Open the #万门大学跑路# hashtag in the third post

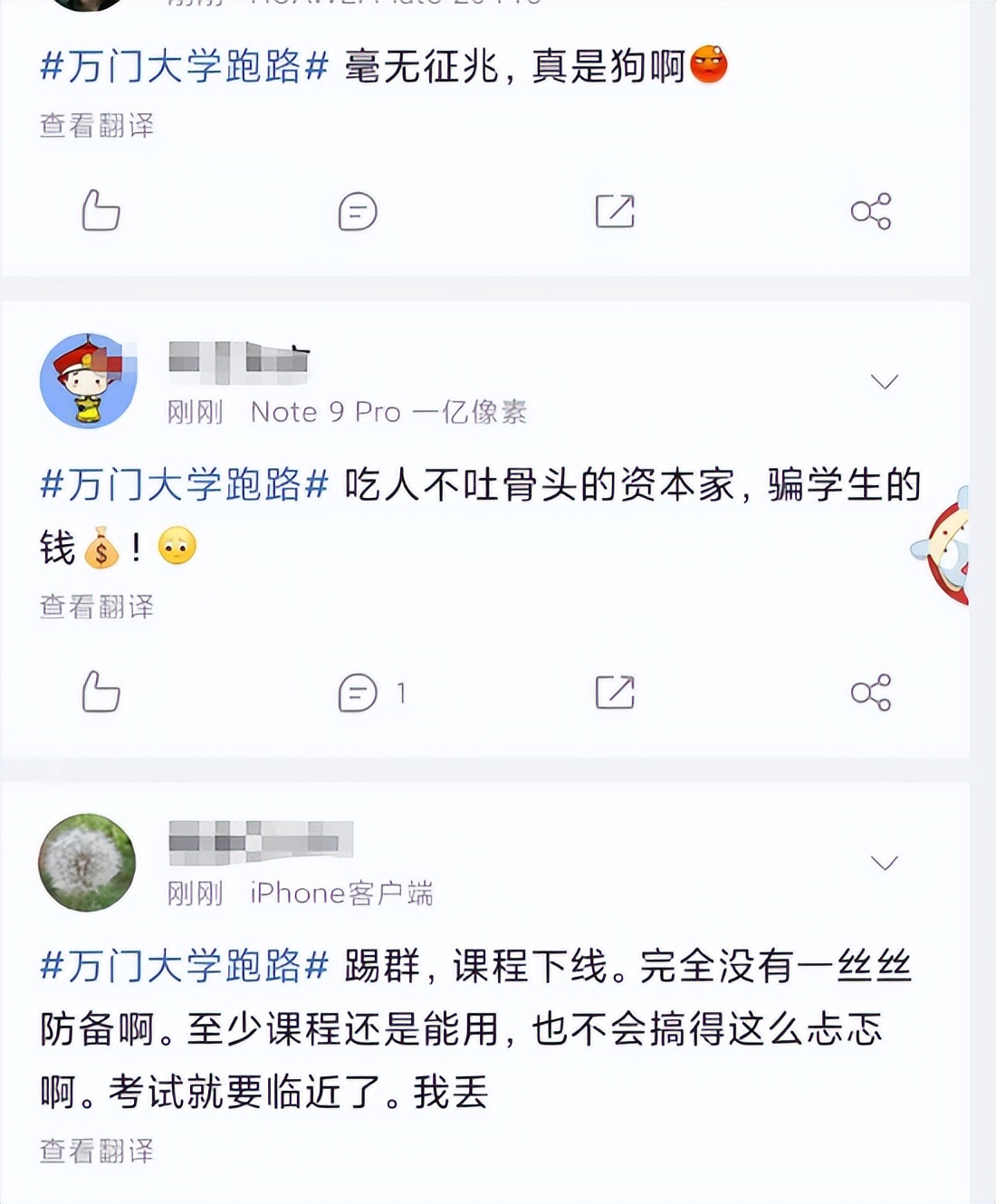[x=181, y=968]
